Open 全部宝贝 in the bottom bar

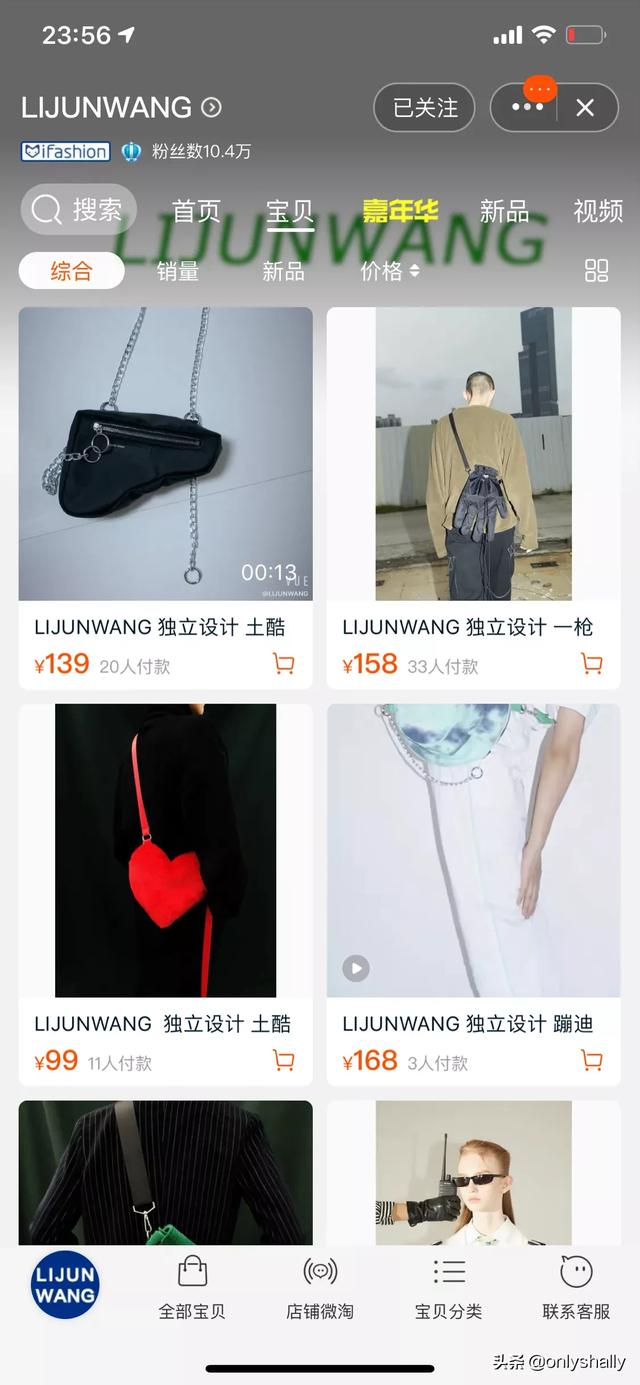[192, 1289]
